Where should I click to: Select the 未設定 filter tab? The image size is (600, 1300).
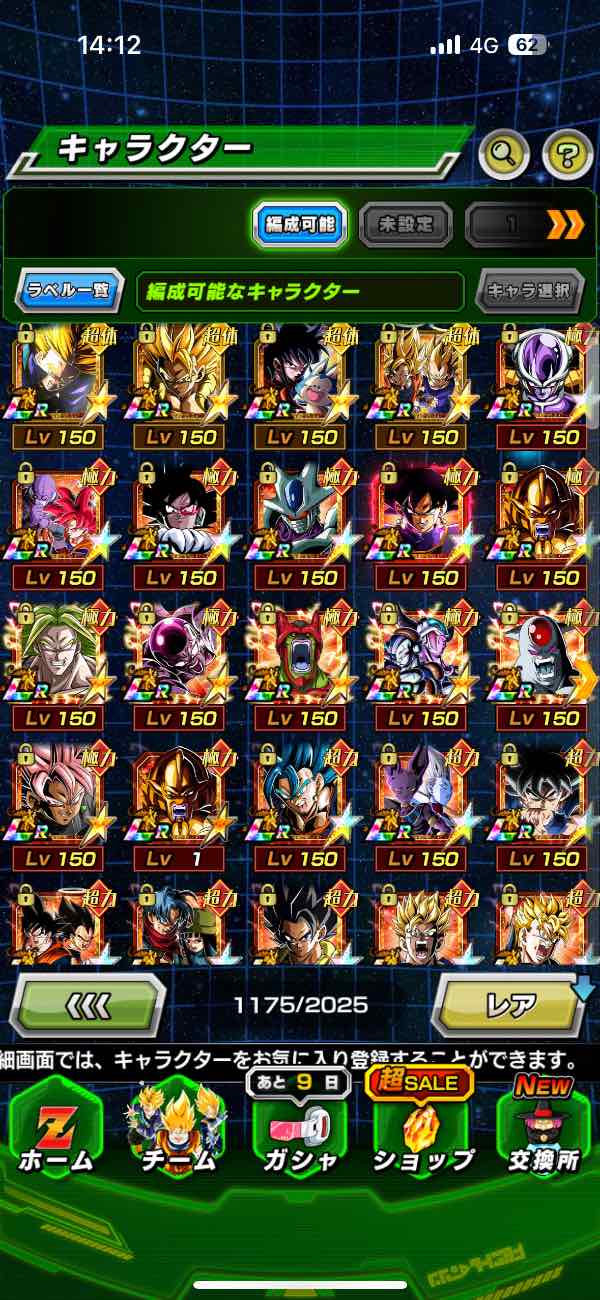click(405, 225)
